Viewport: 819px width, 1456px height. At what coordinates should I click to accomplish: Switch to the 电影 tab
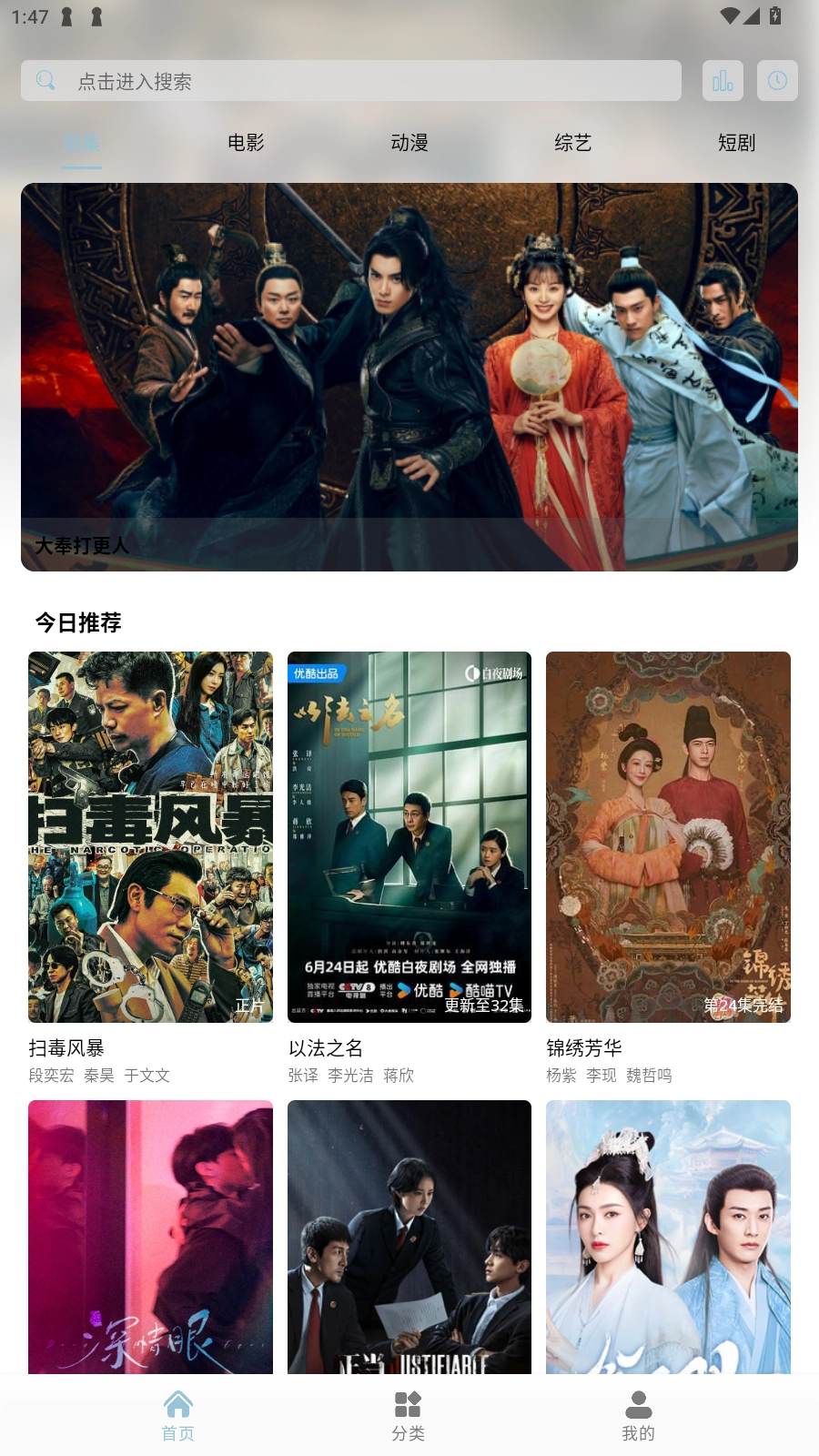(x=246, y=143)
